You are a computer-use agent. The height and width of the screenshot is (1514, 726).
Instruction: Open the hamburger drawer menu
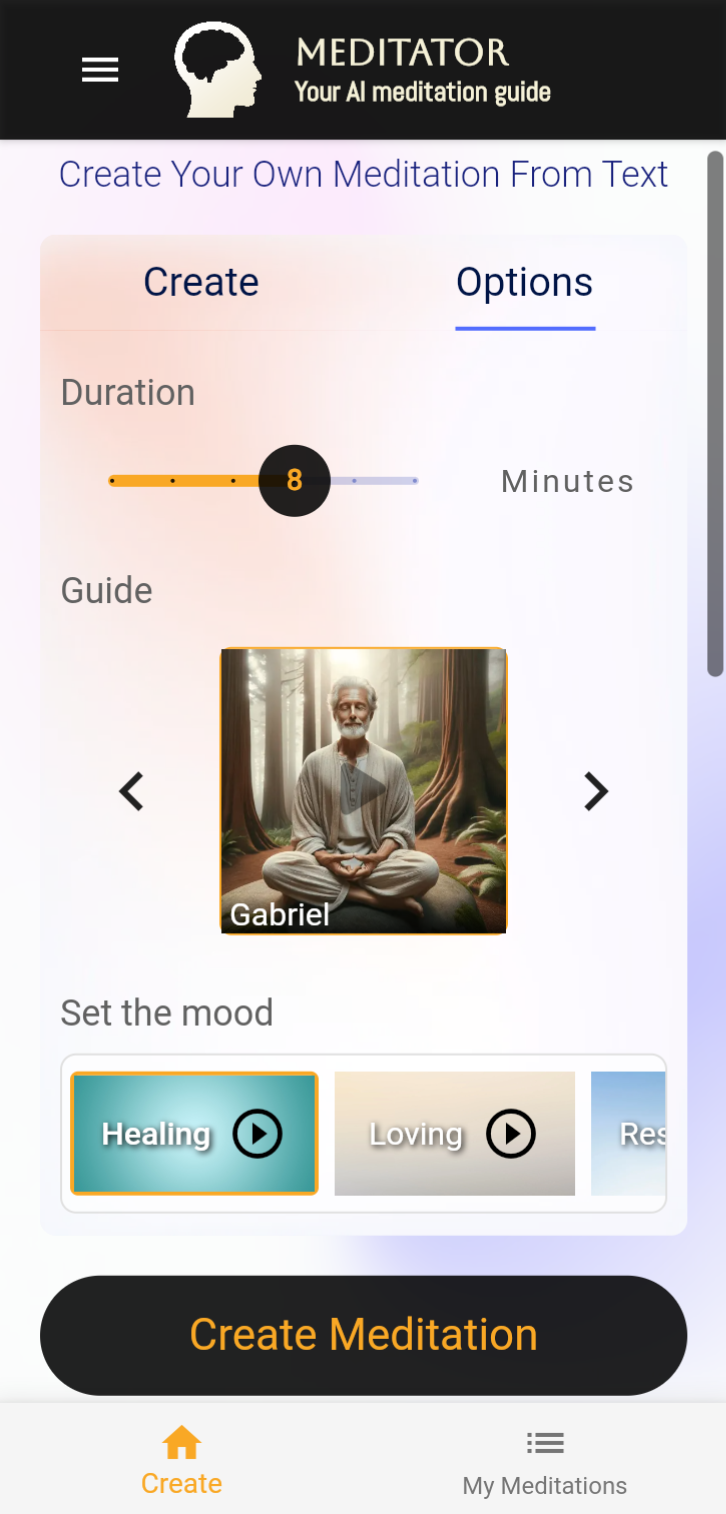(100, 70)
